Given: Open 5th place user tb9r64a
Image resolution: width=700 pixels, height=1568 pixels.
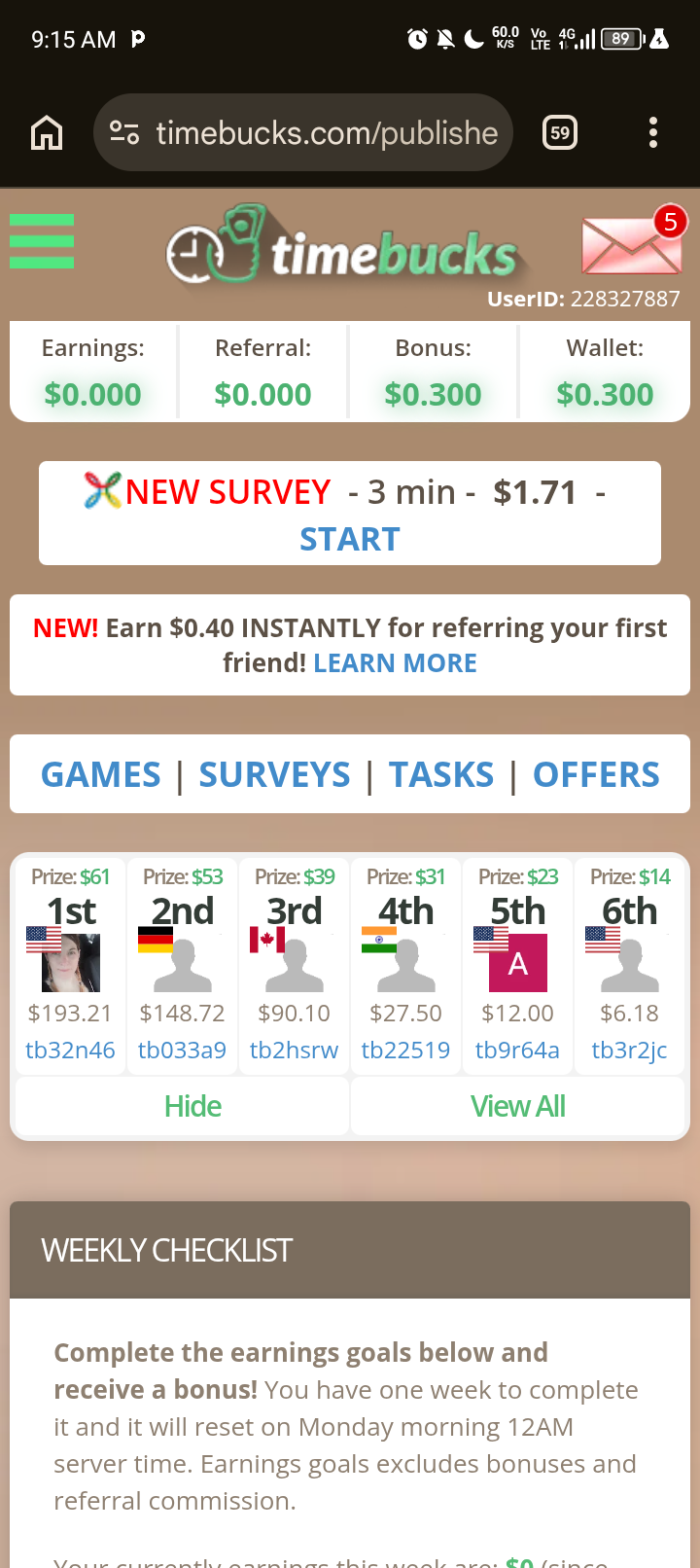Looking at the screenshot, I should 517,1051.
